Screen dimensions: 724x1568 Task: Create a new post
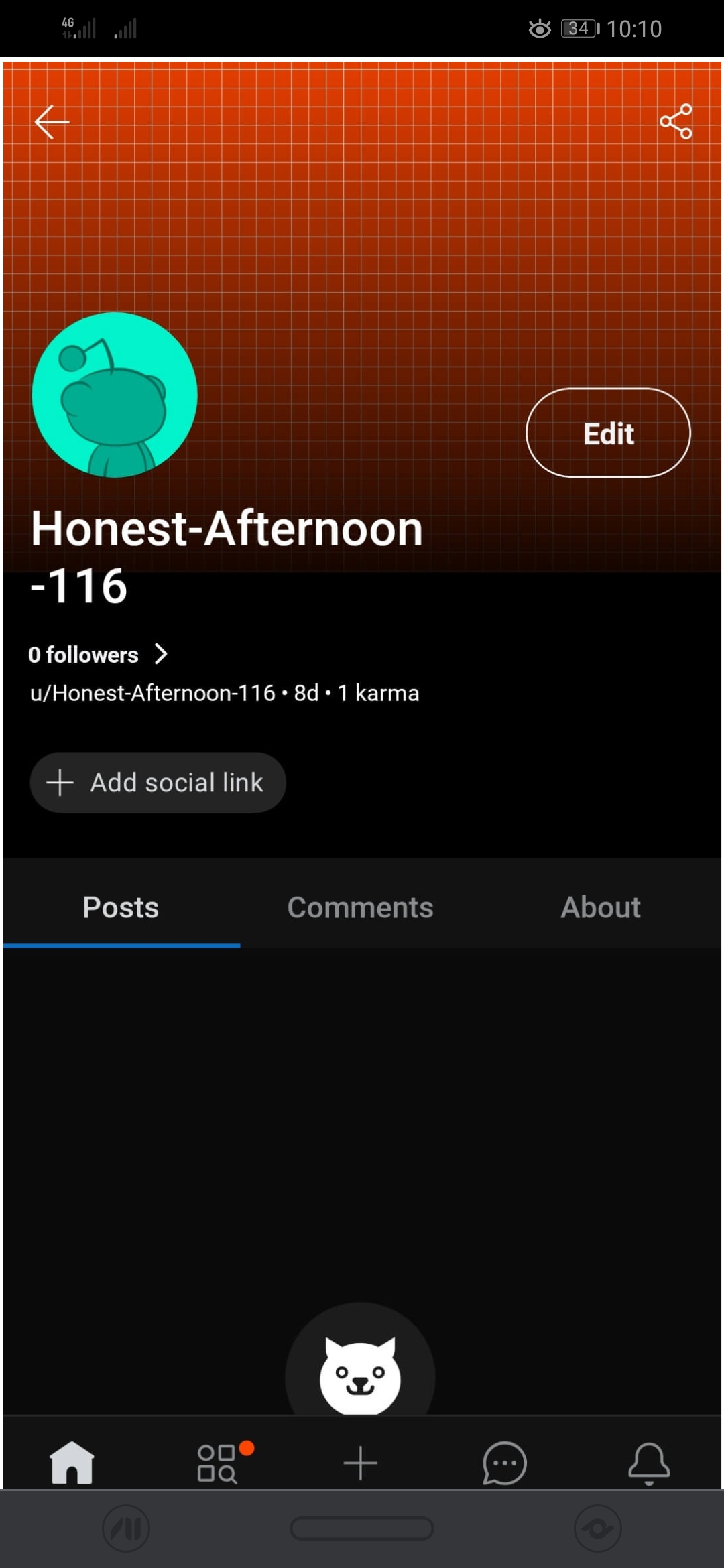[x=361, y=1463]
